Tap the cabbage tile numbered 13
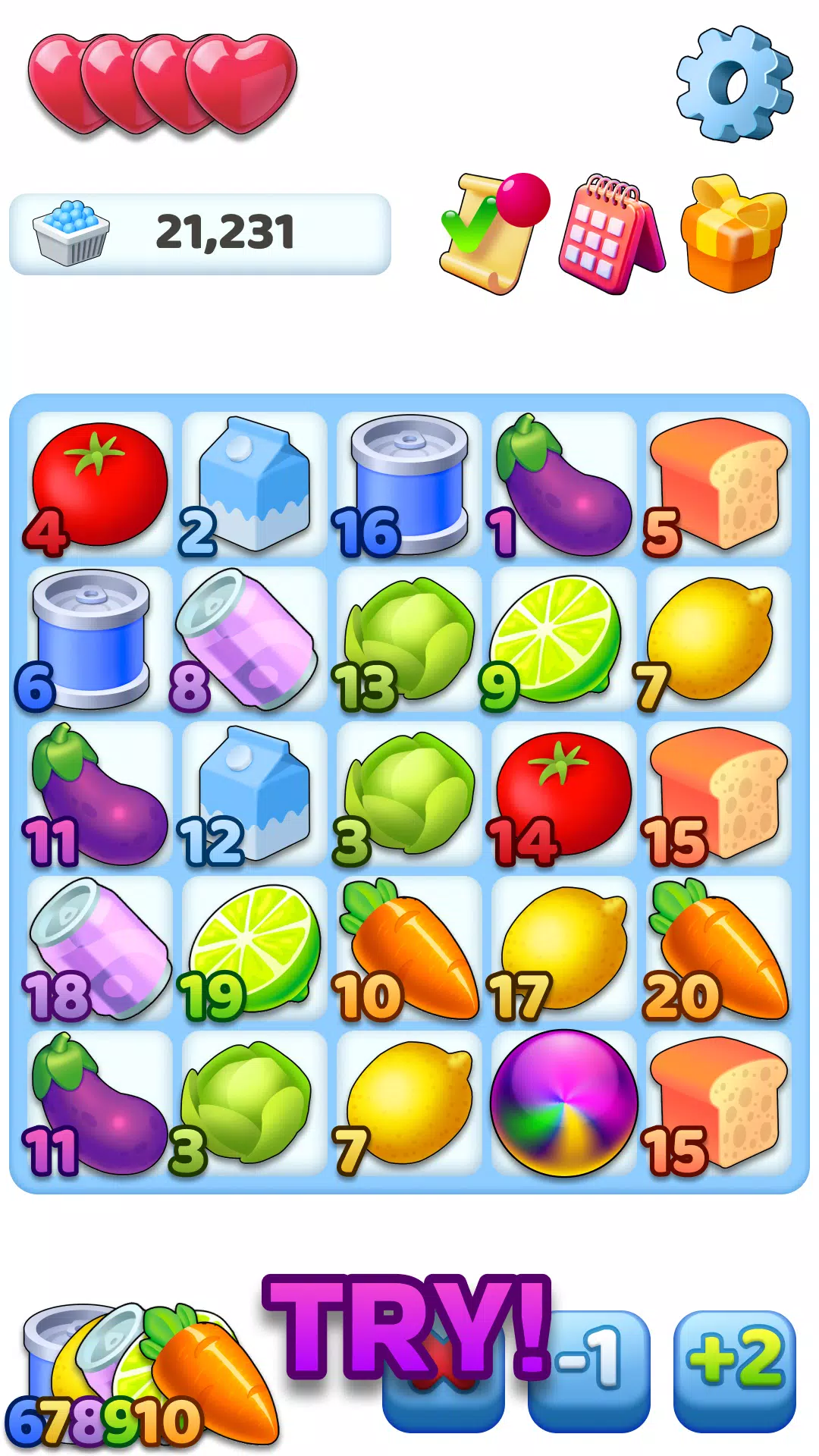This screenshot has width=819, height=1456. 409,639
